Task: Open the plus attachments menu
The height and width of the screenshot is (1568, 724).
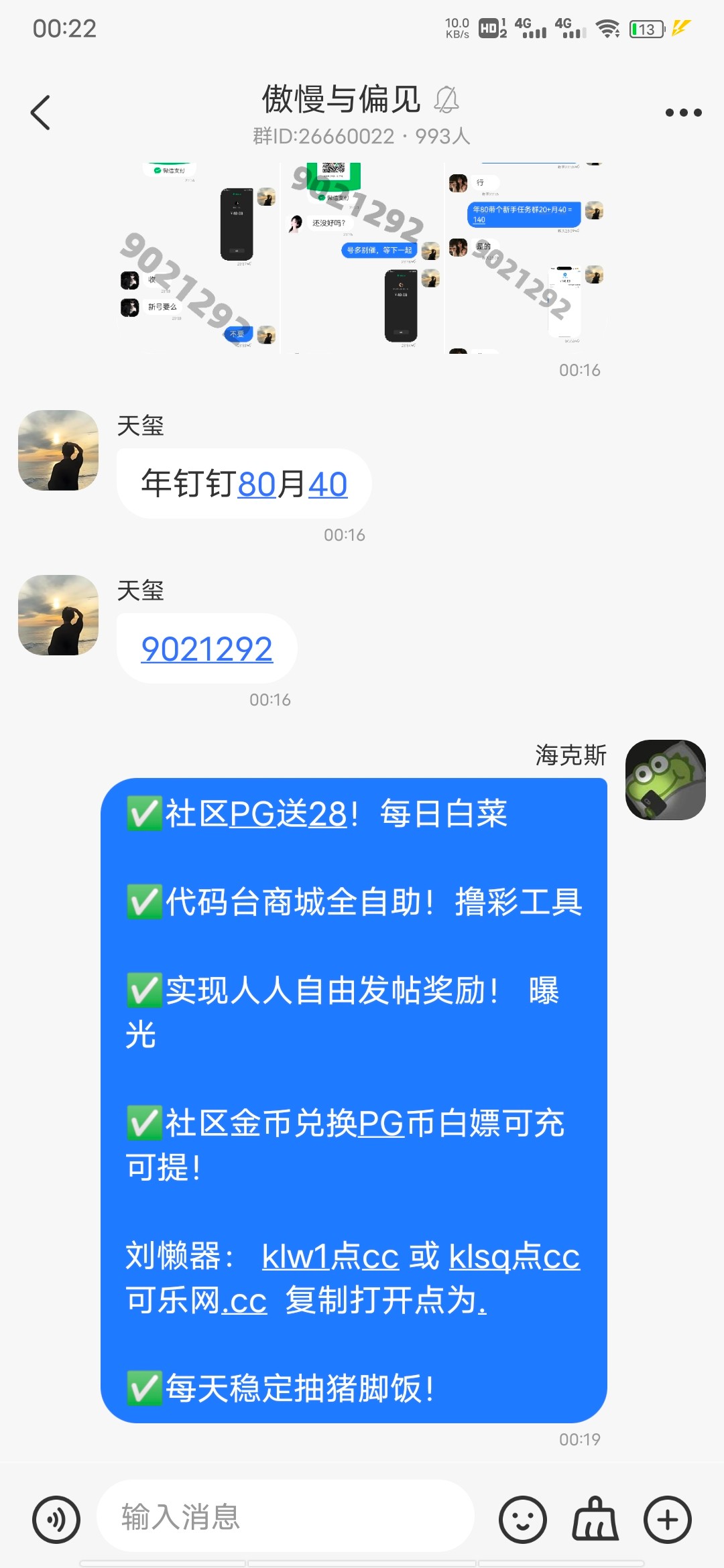Action: 668,1519
